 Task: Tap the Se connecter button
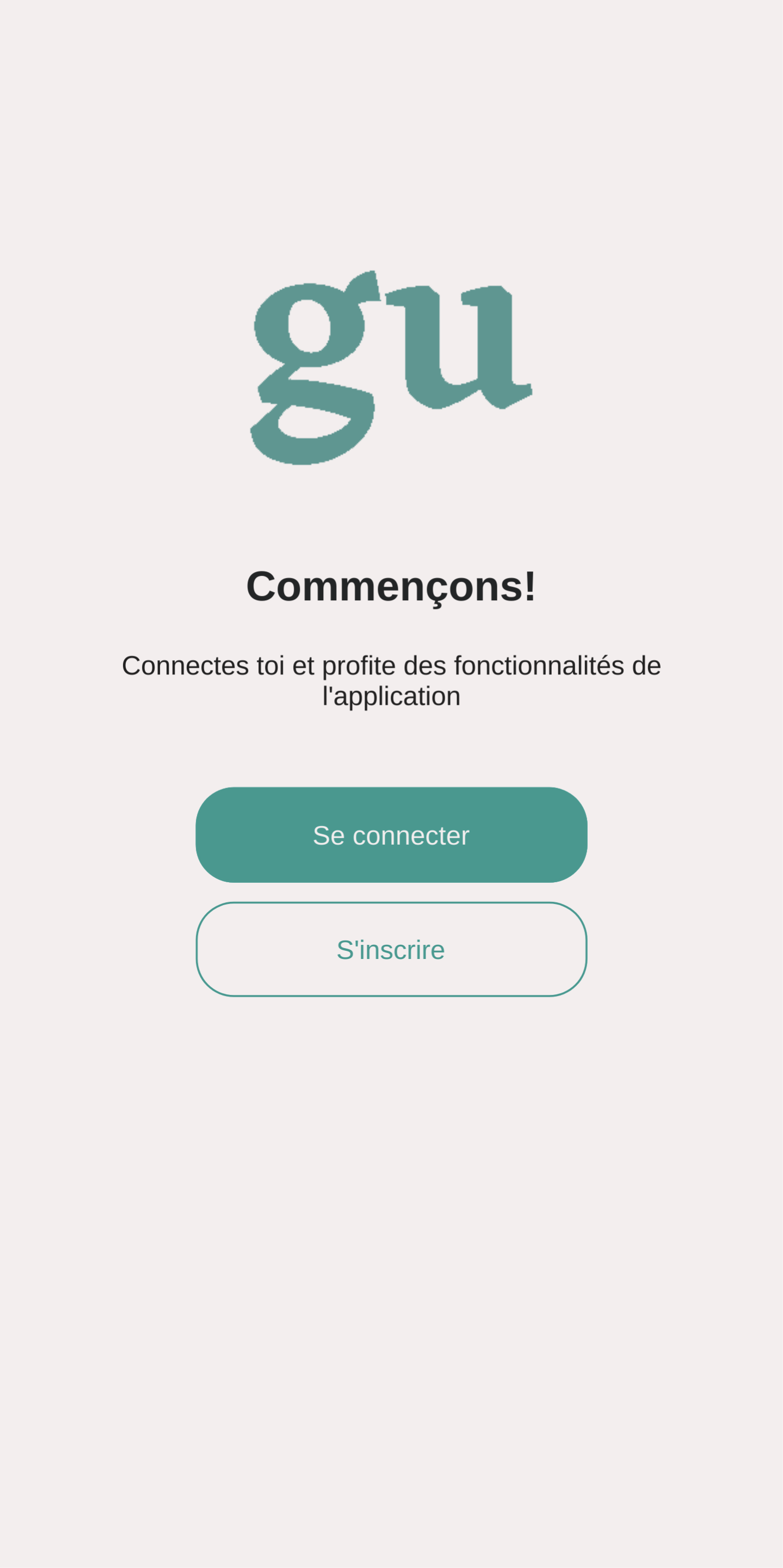(x=391, y=834)
